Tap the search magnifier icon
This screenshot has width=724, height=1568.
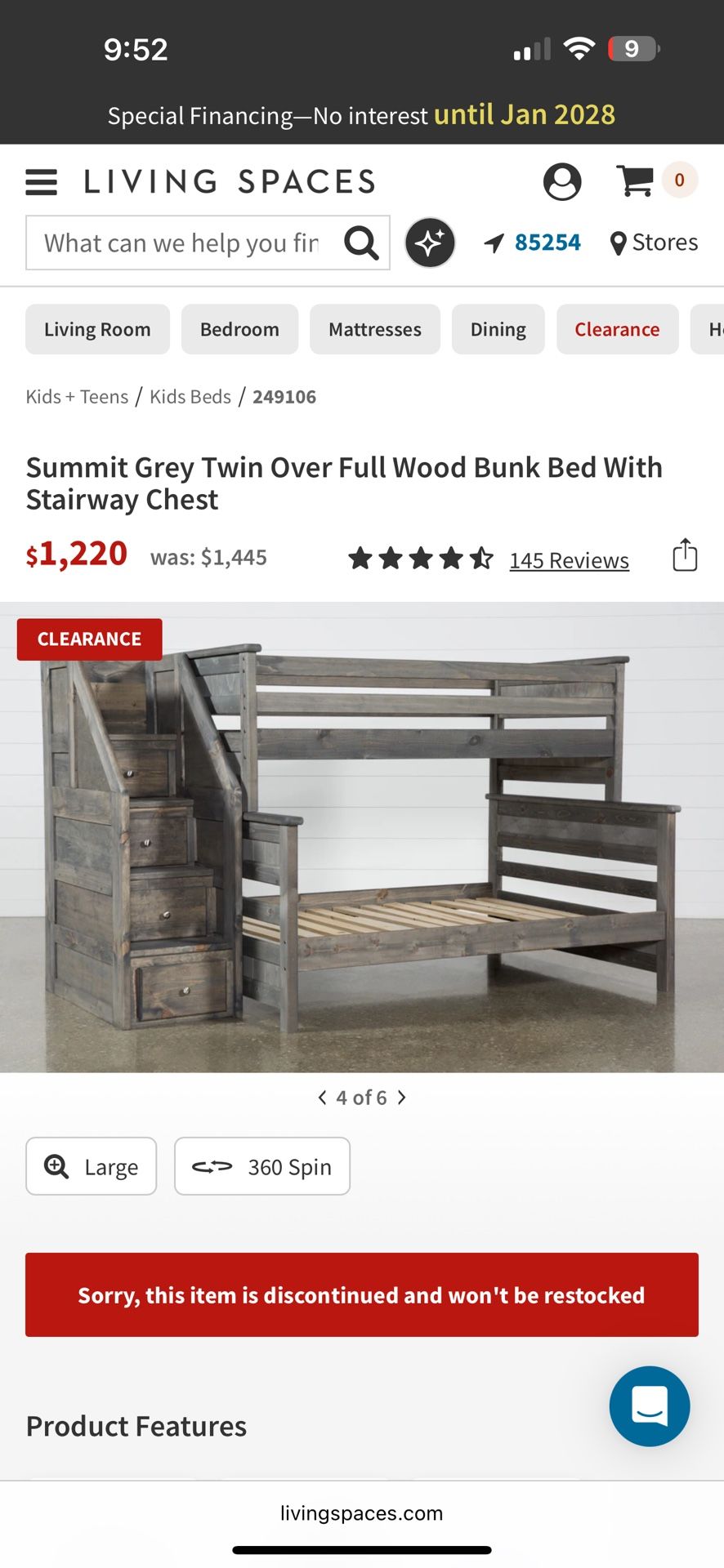pyautogui.click(x=360, y=243)
